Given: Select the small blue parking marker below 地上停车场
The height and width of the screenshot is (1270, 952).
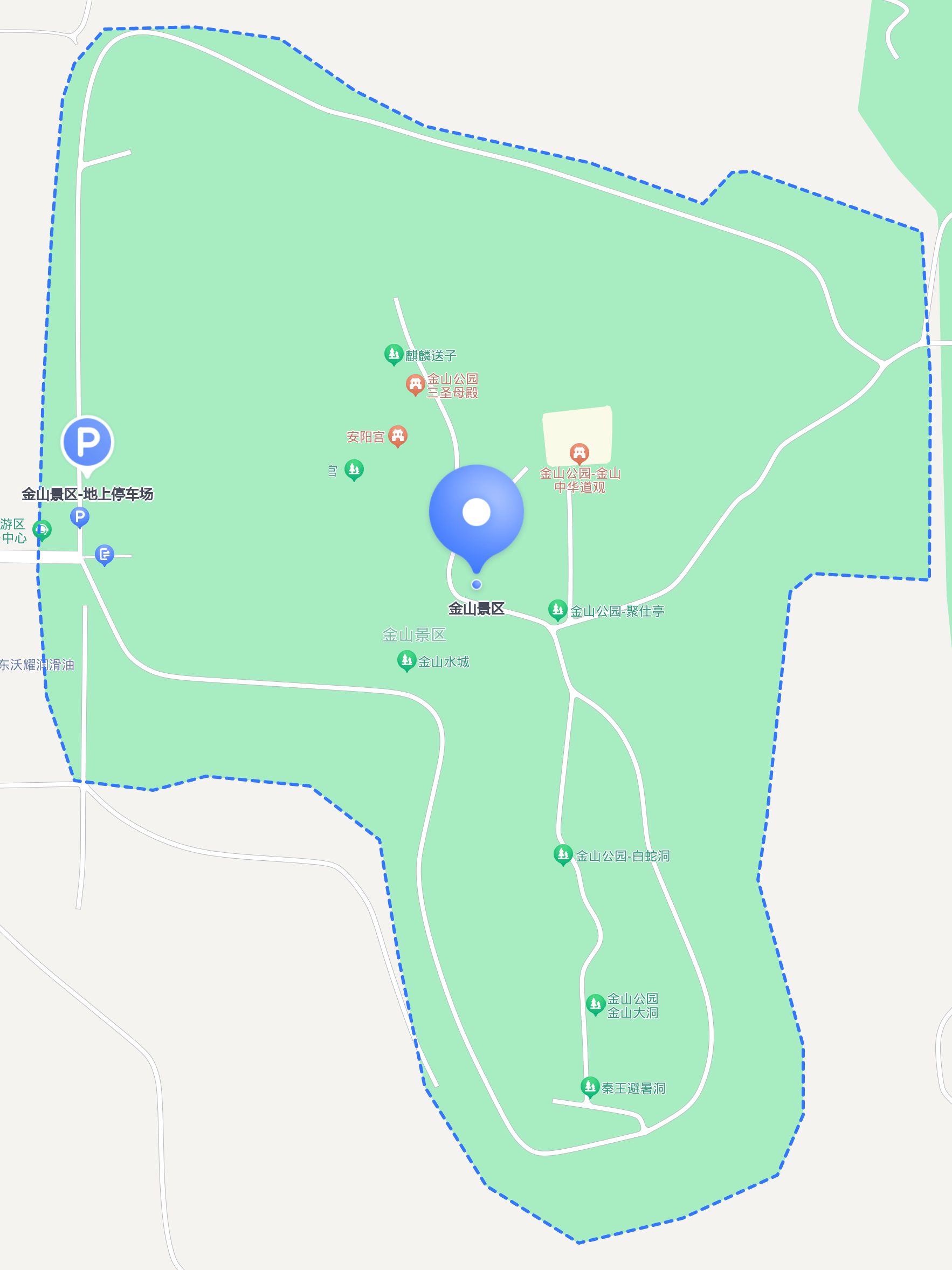Looking at the screenshot, I should pos(80,517).
